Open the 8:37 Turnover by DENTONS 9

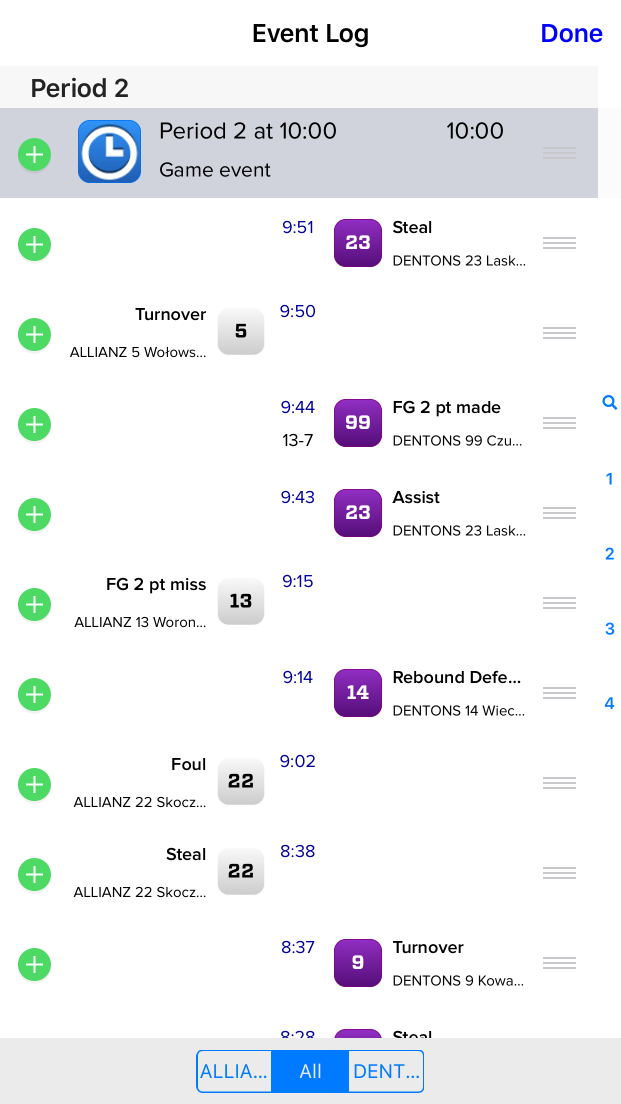pos(430,963)
